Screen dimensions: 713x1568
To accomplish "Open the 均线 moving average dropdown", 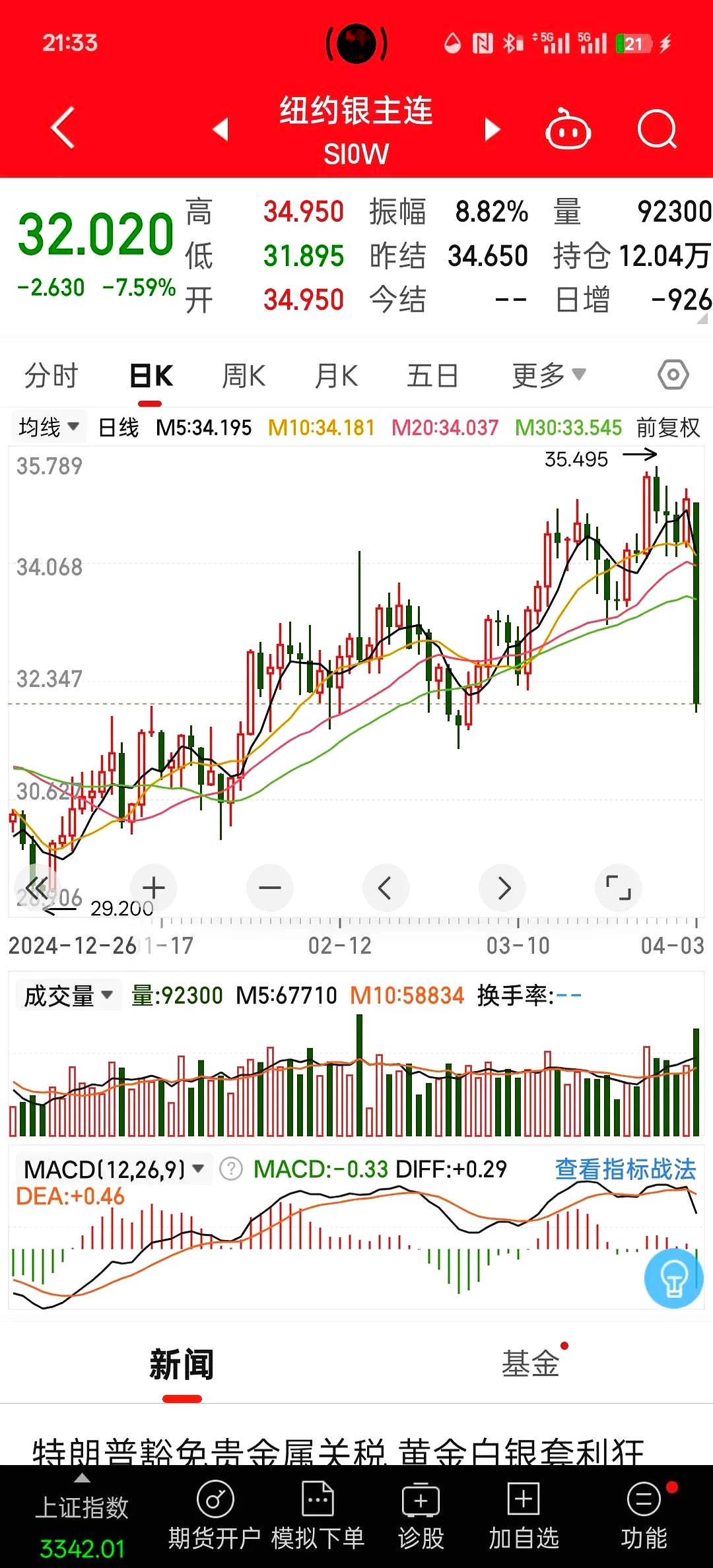I will (49, 427).
